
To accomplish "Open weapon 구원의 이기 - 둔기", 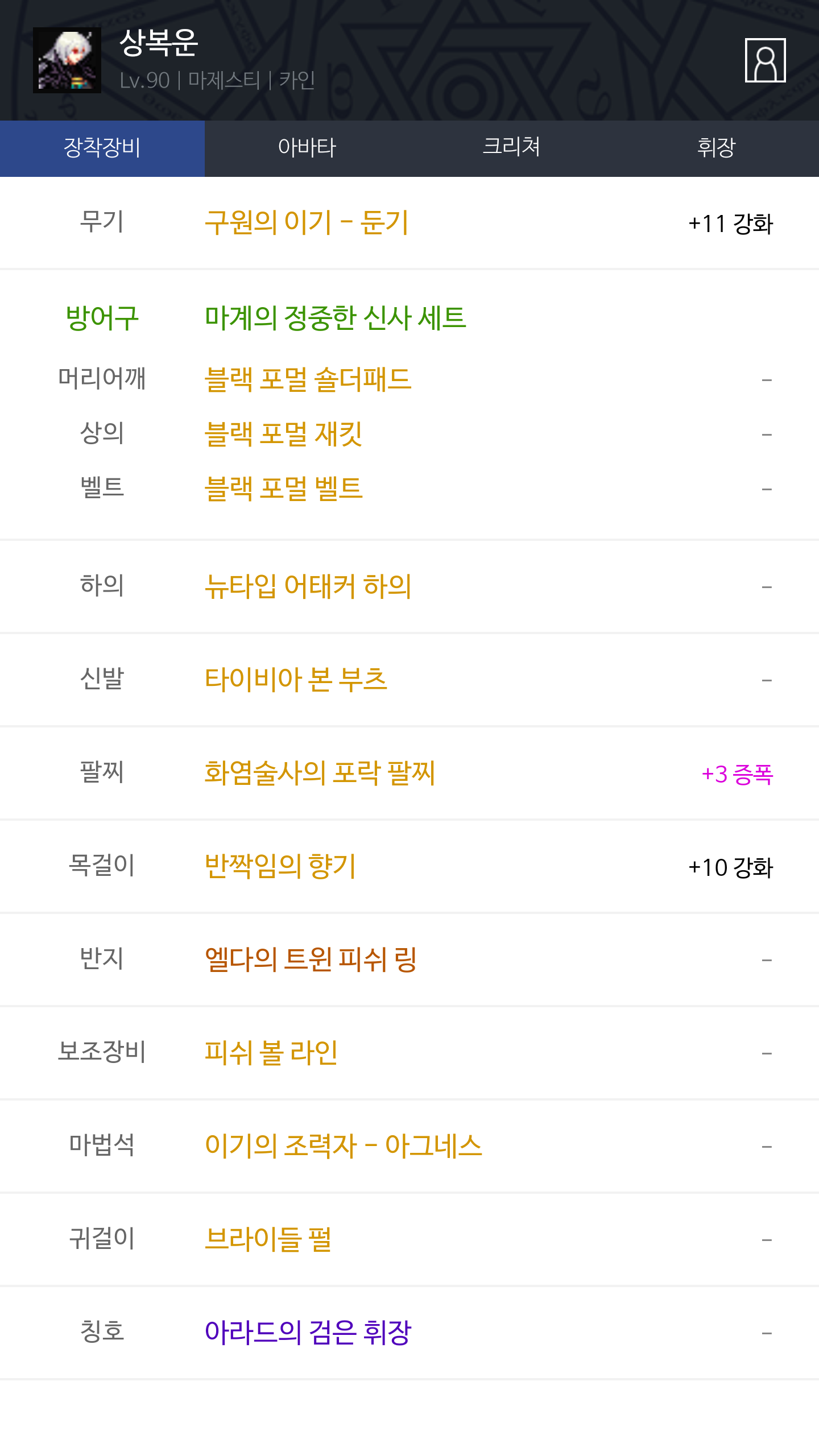I will click(x=307, y=222).
